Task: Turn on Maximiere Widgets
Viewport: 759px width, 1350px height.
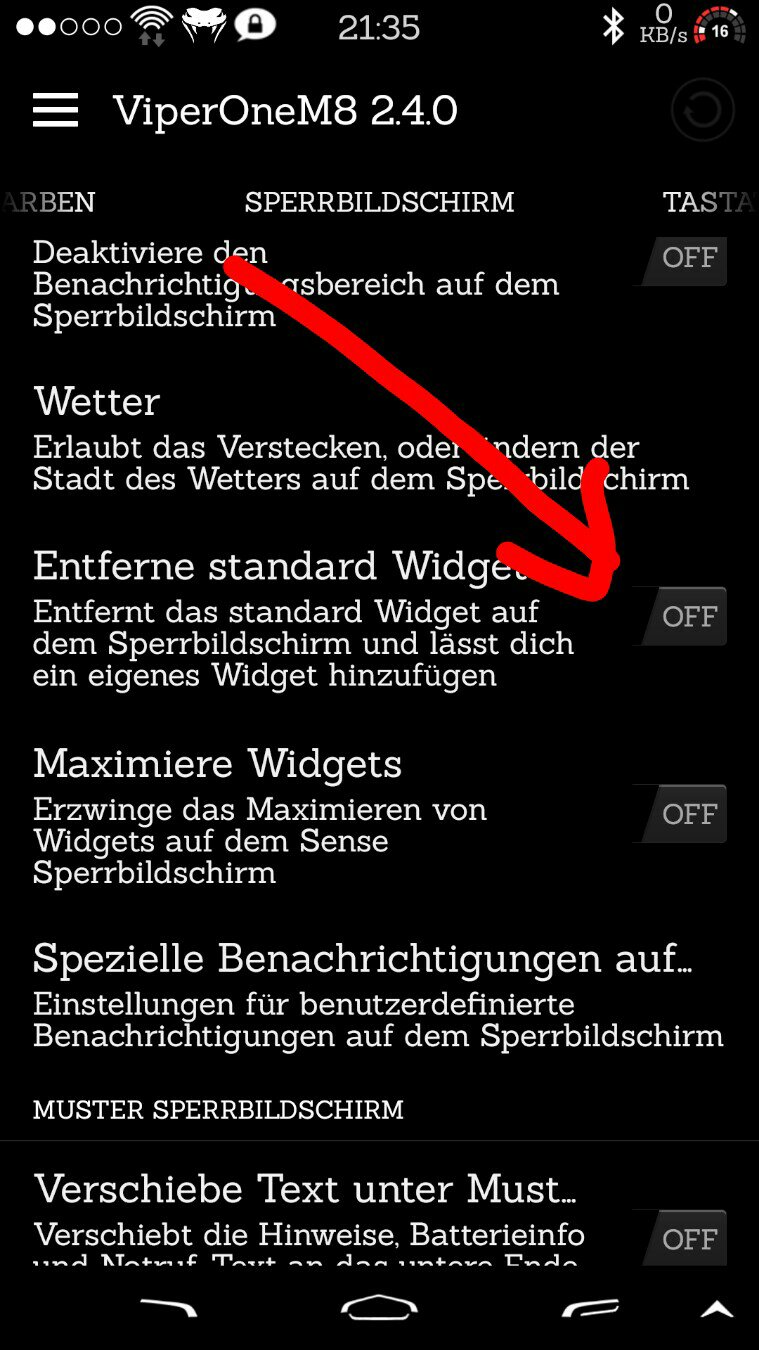Action: tap(684, 814)
